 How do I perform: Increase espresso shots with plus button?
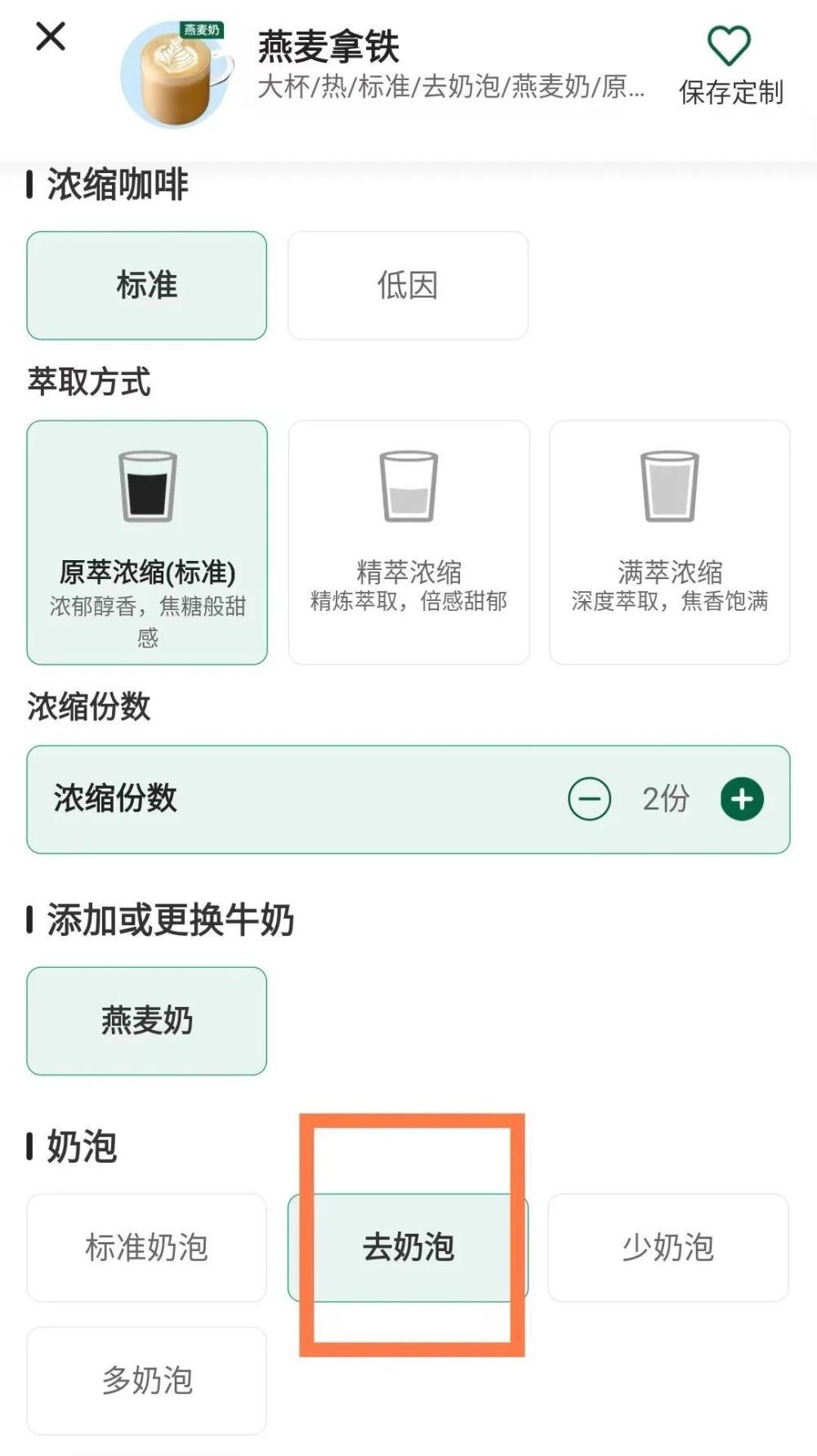(x=742, y=799)
